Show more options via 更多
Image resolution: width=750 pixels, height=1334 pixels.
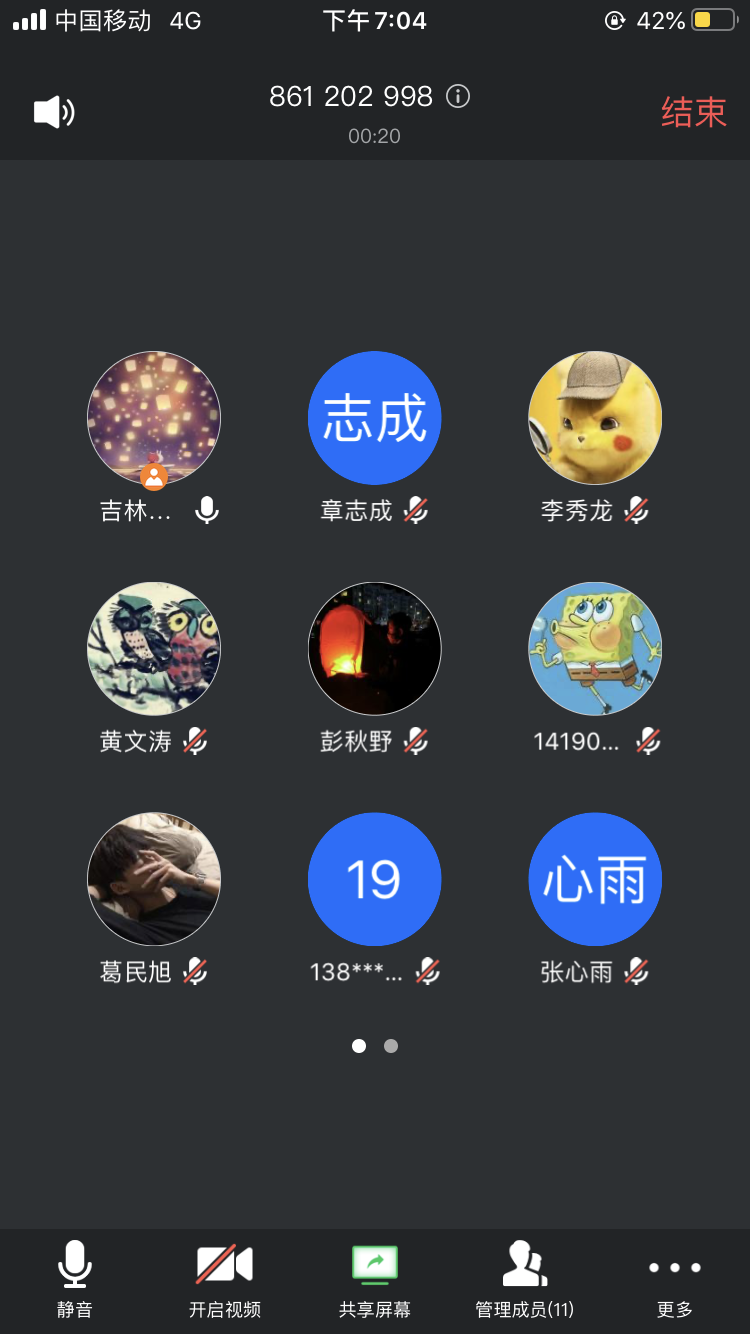tap(675, 1278)
